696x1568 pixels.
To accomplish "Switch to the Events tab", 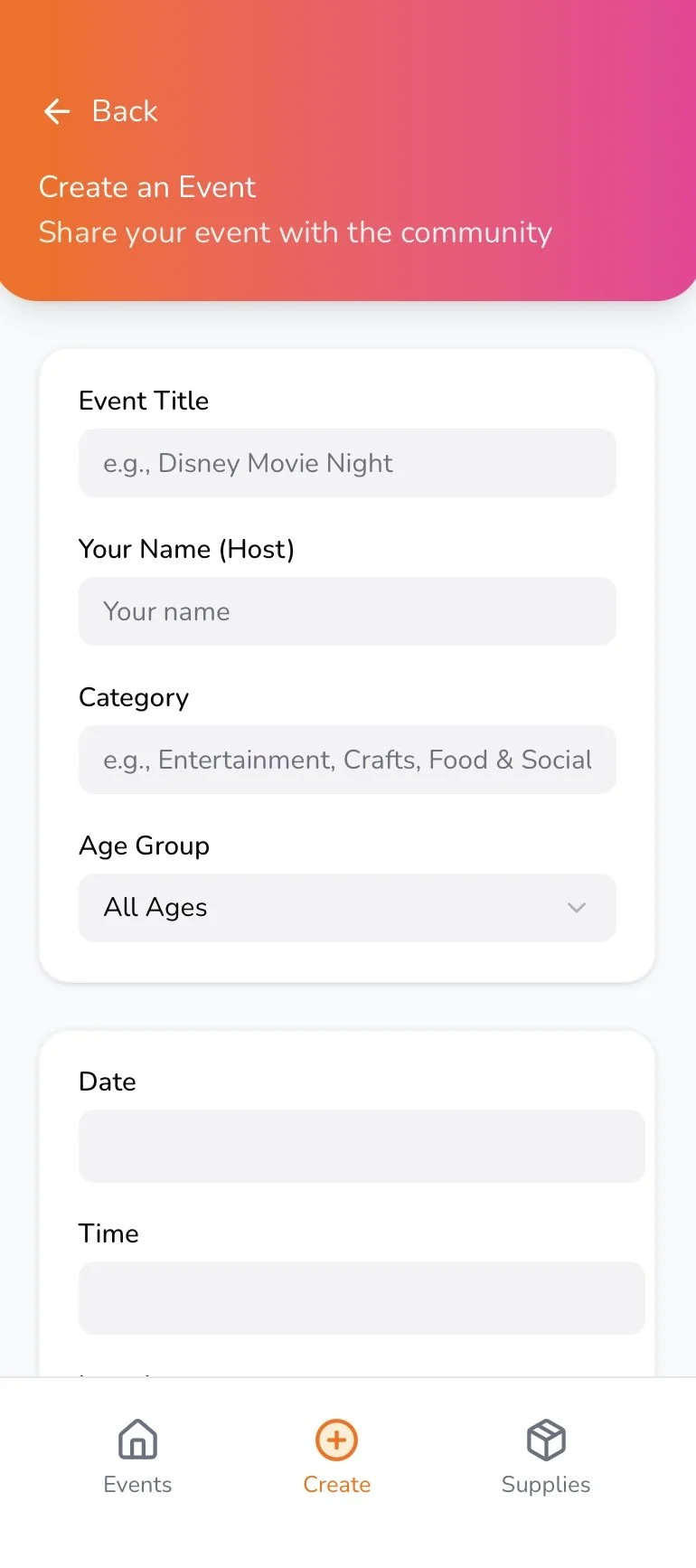I will pos(137,1458).
